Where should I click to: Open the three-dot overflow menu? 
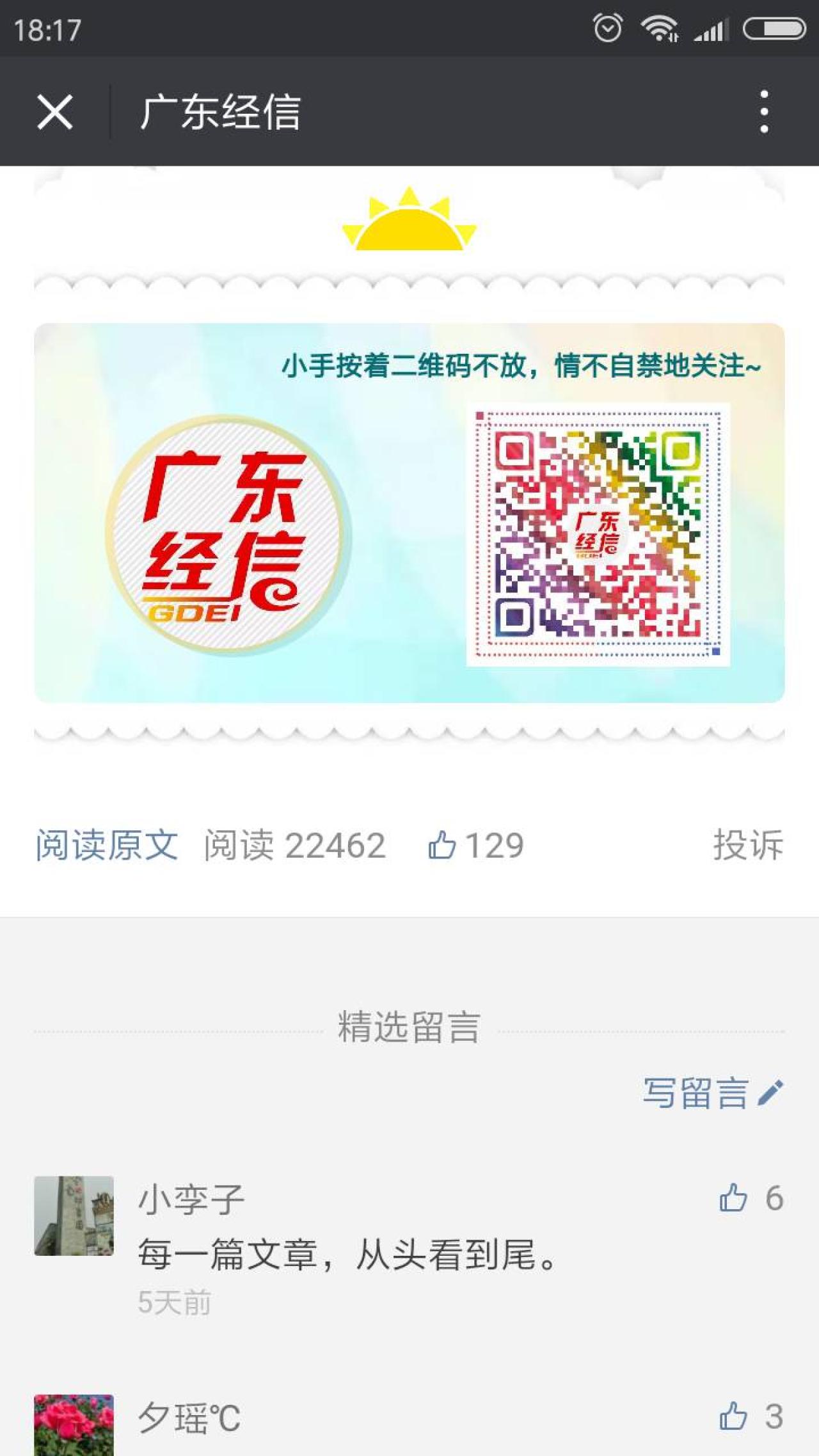[x=763, y=112]
